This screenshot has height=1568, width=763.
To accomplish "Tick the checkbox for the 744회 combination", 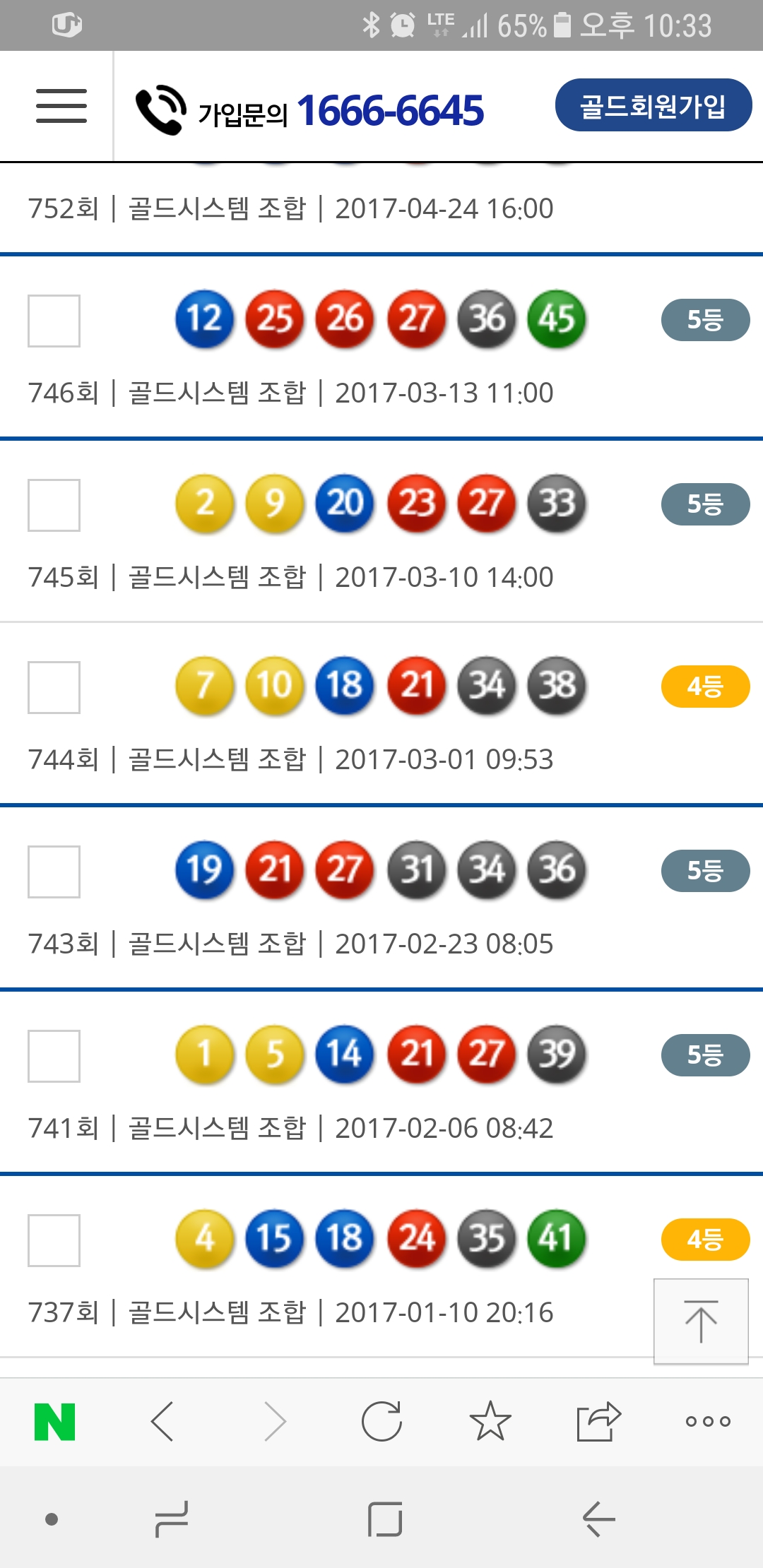I will coord(54,687).
